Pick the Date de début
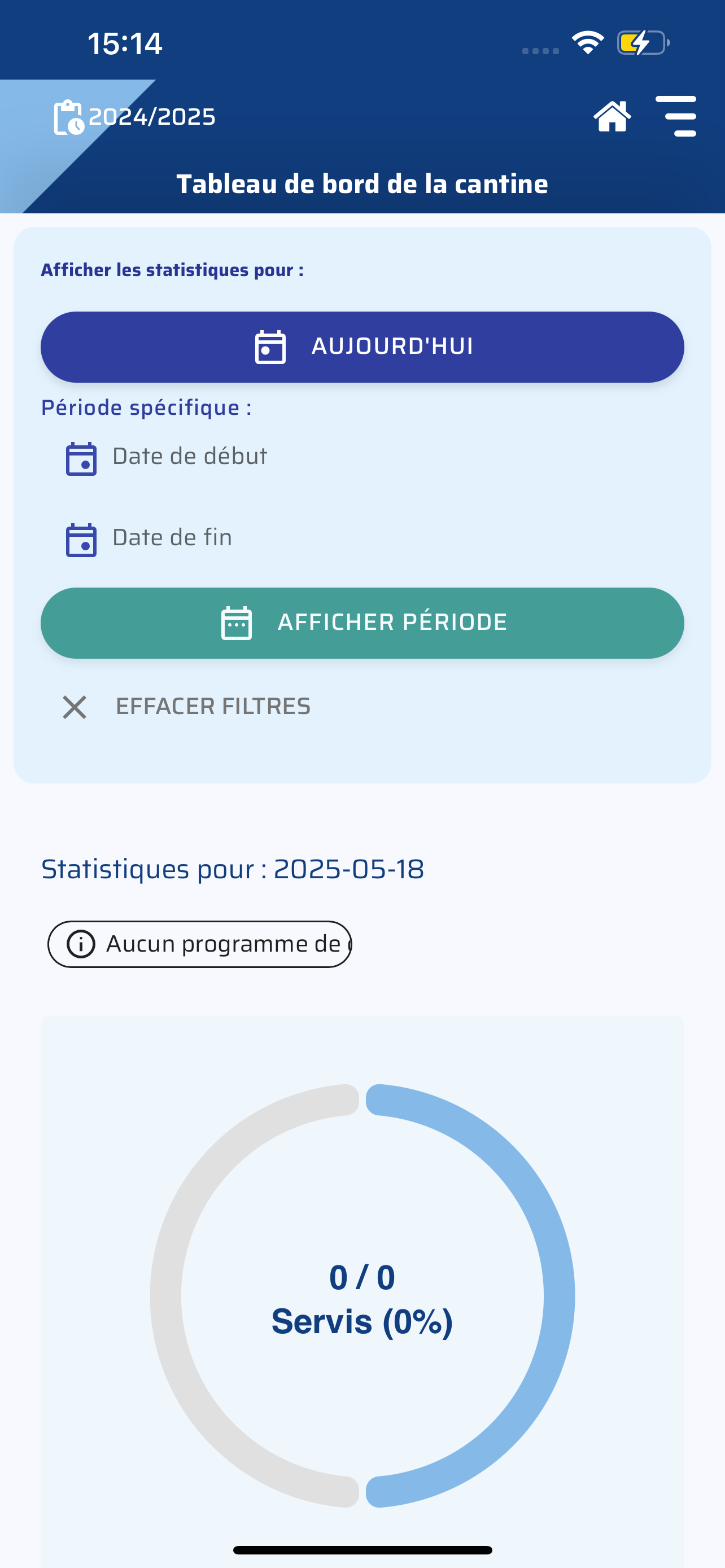The height and width of the screenshot is (1568, 725). (362, 457)
